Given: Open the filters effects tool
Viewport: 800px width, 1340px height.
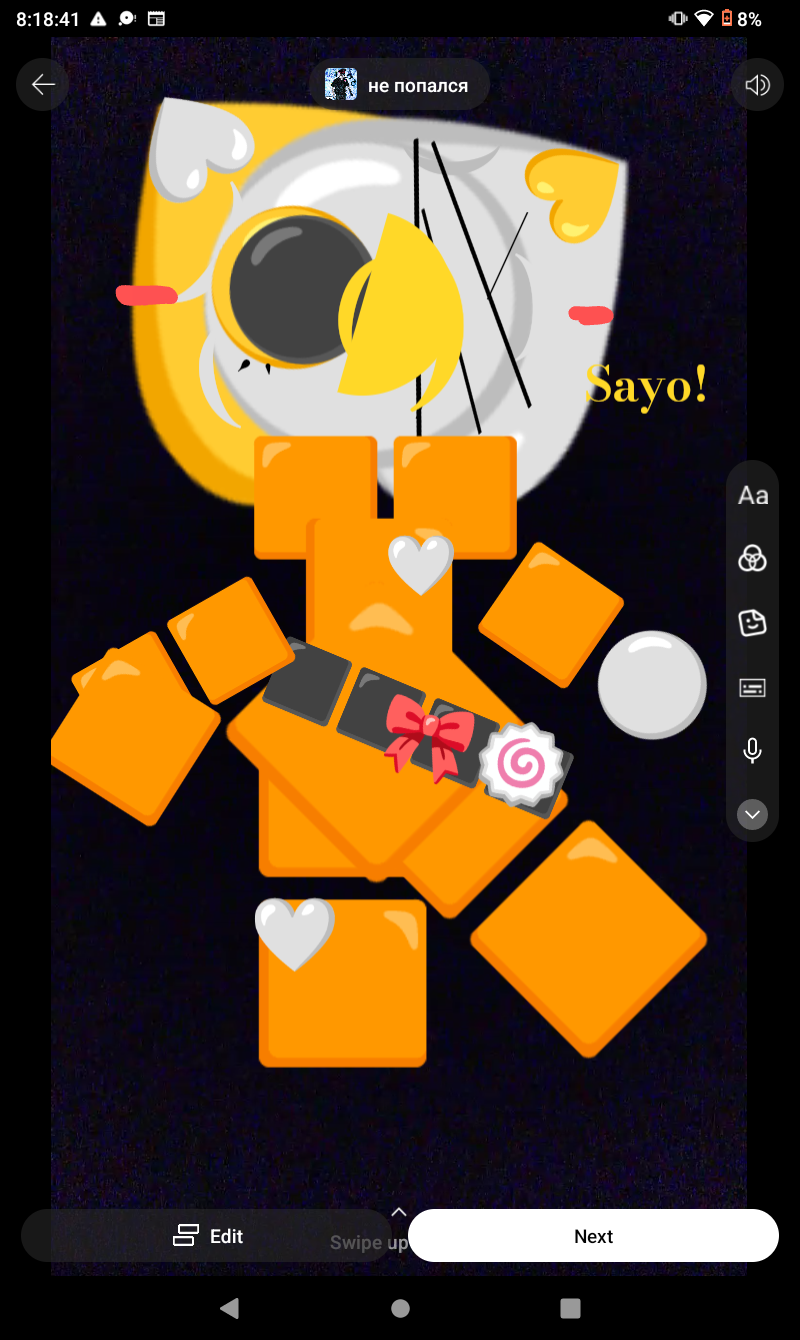Looking at the screenshot, I should [753, 559].
